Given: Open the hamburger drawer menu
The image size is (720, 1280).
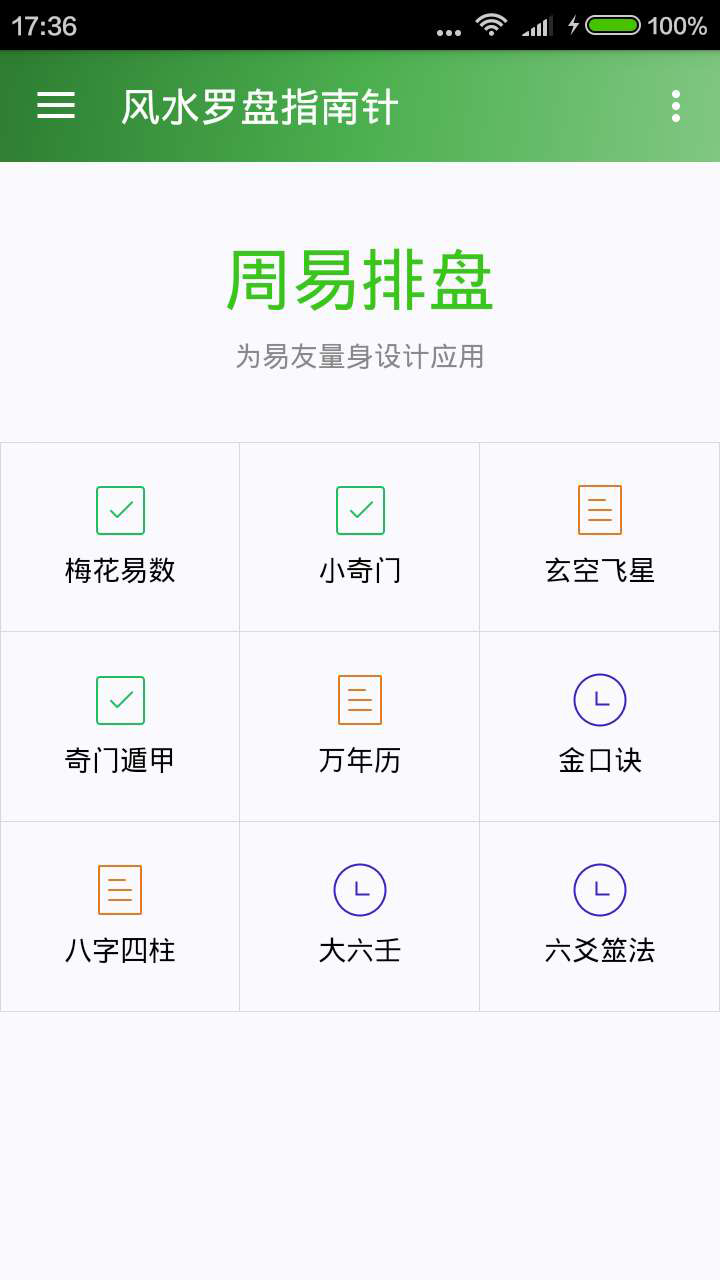Looking at the screenshot, I should [x=56, y=106].
